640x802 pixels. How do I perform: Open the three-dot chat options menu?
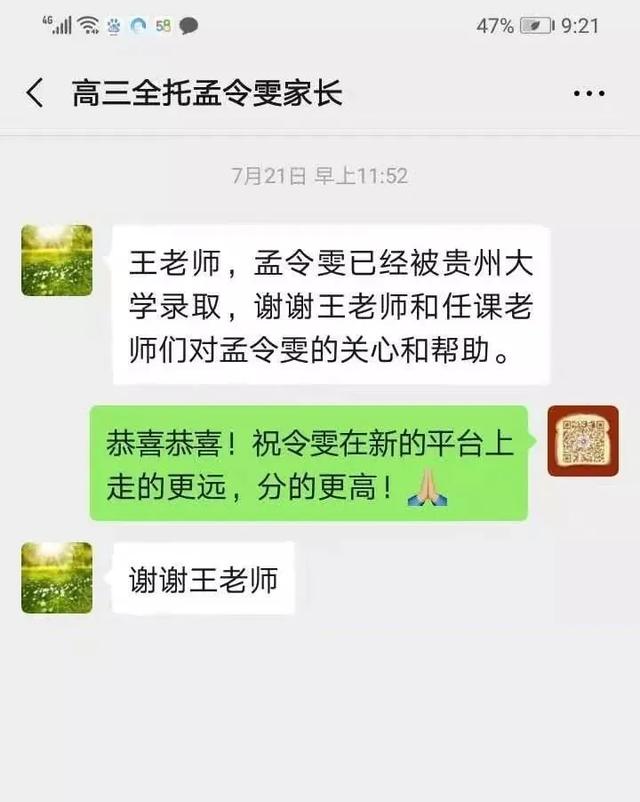(x=588, y=94)
